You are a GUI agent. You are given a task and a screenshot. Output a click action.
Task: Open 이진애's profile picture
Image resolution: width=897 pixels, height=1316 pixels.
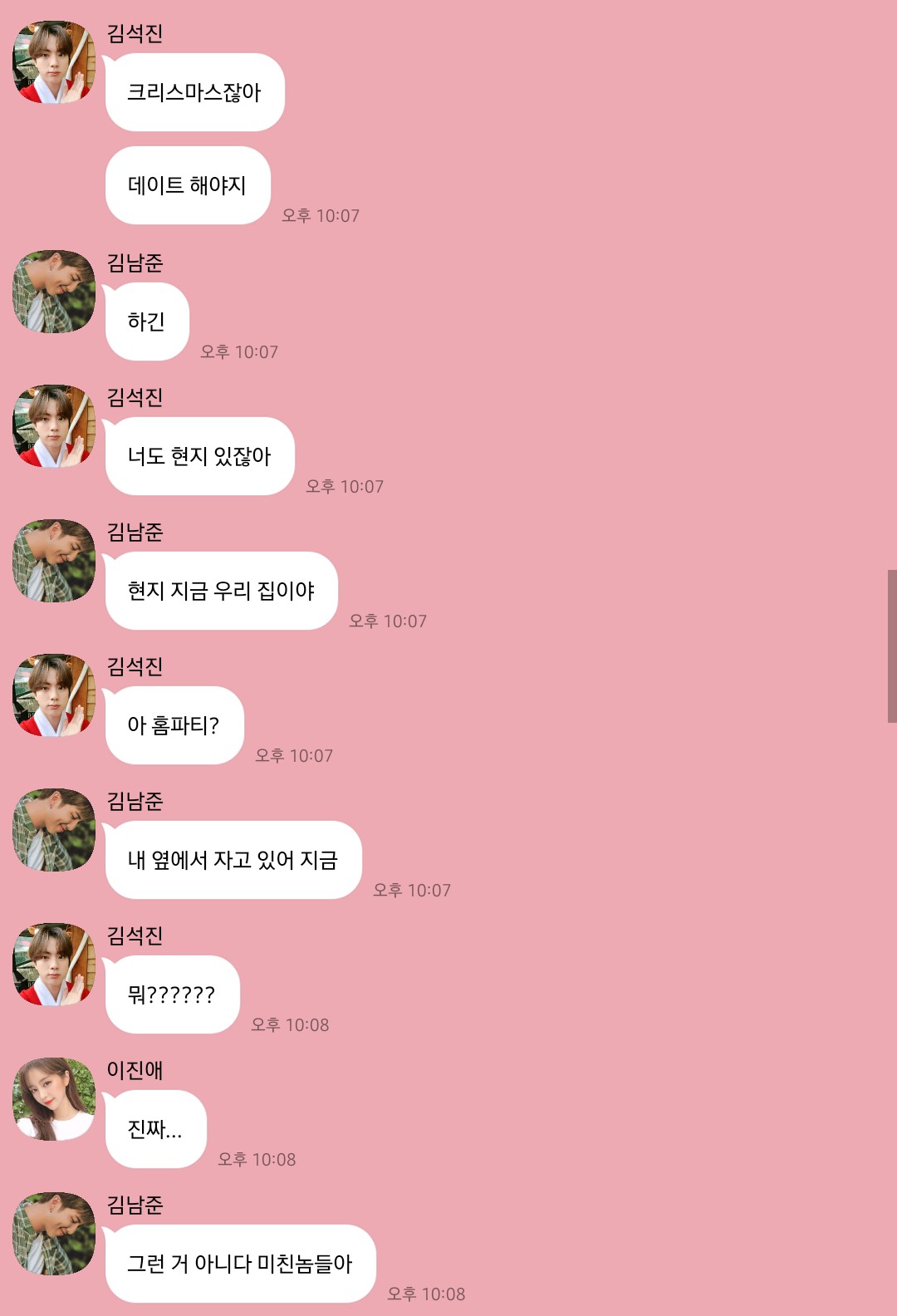point(54,1098)
